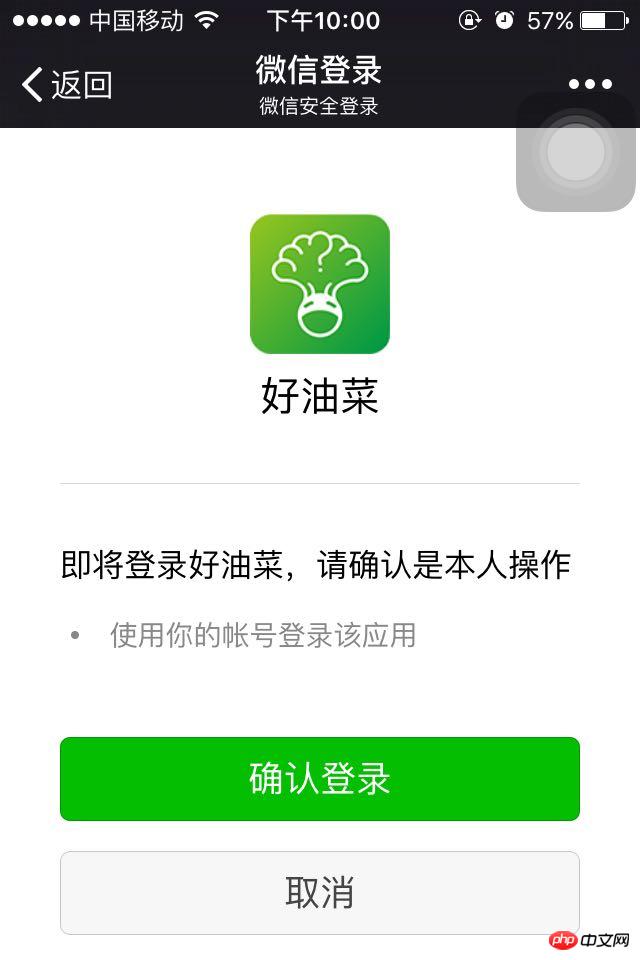
Task: Cancel the login with 取消
Action: (x=320, y=892)
